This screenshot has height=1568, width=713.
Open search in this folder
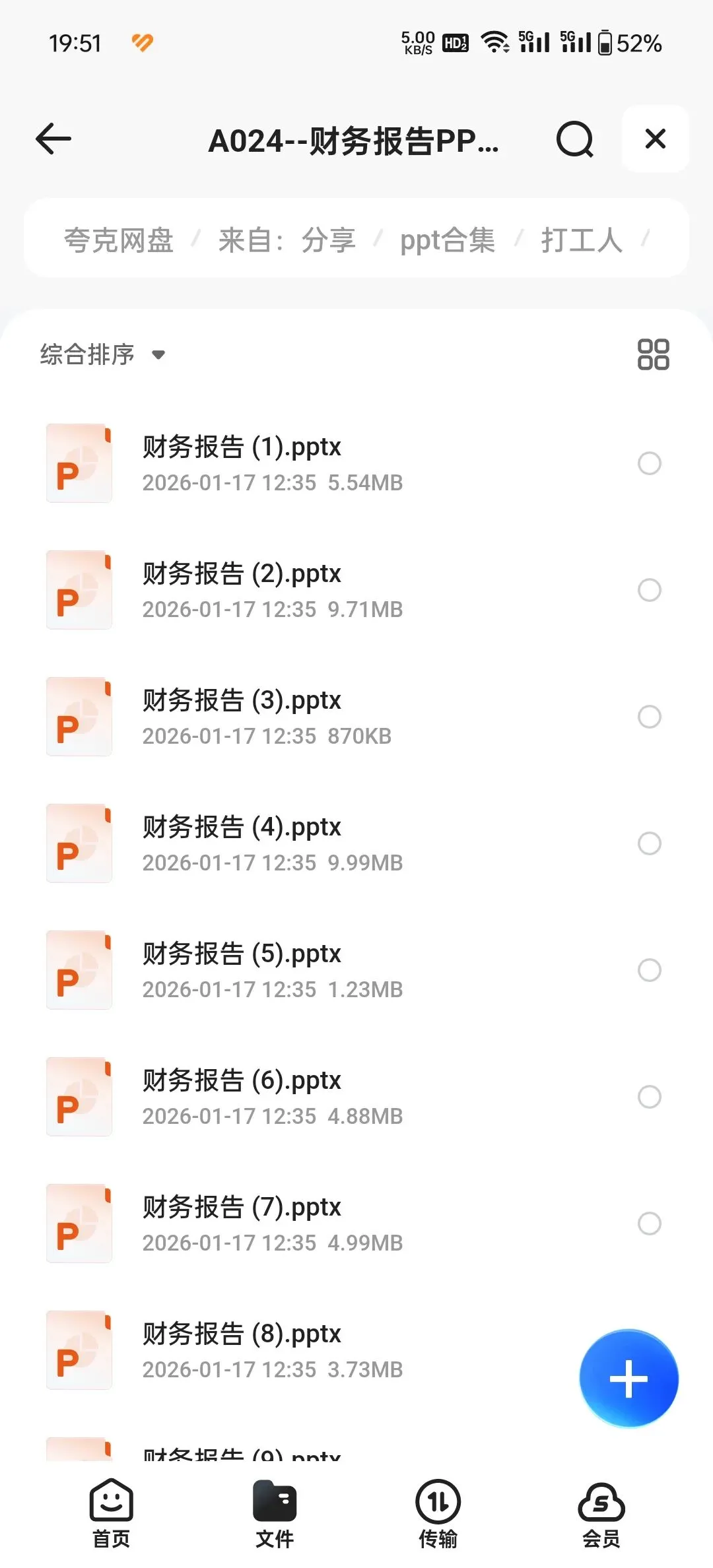[574, 139]
